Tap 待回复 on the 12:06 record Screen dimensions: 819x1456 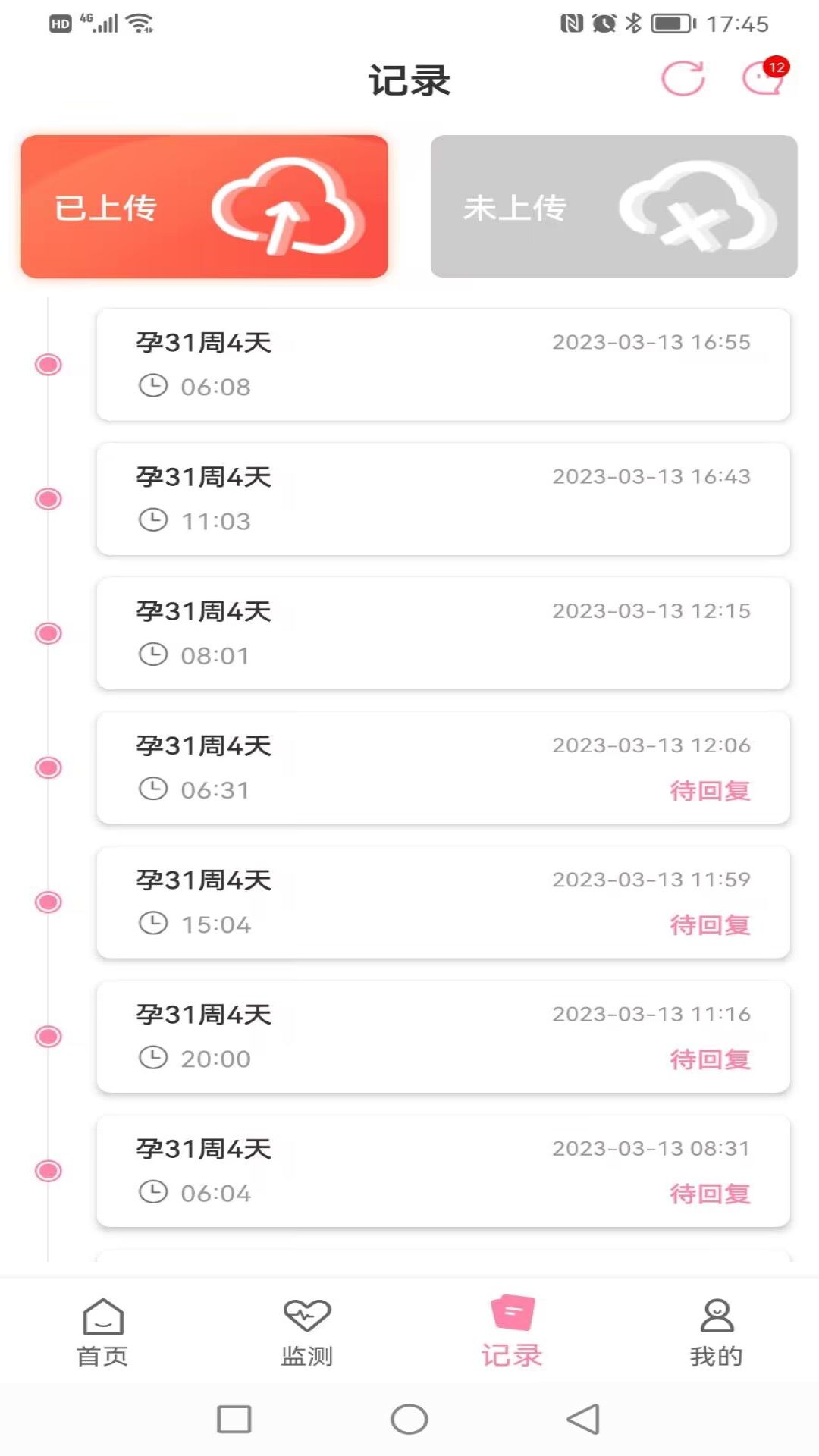click(711, 791)
